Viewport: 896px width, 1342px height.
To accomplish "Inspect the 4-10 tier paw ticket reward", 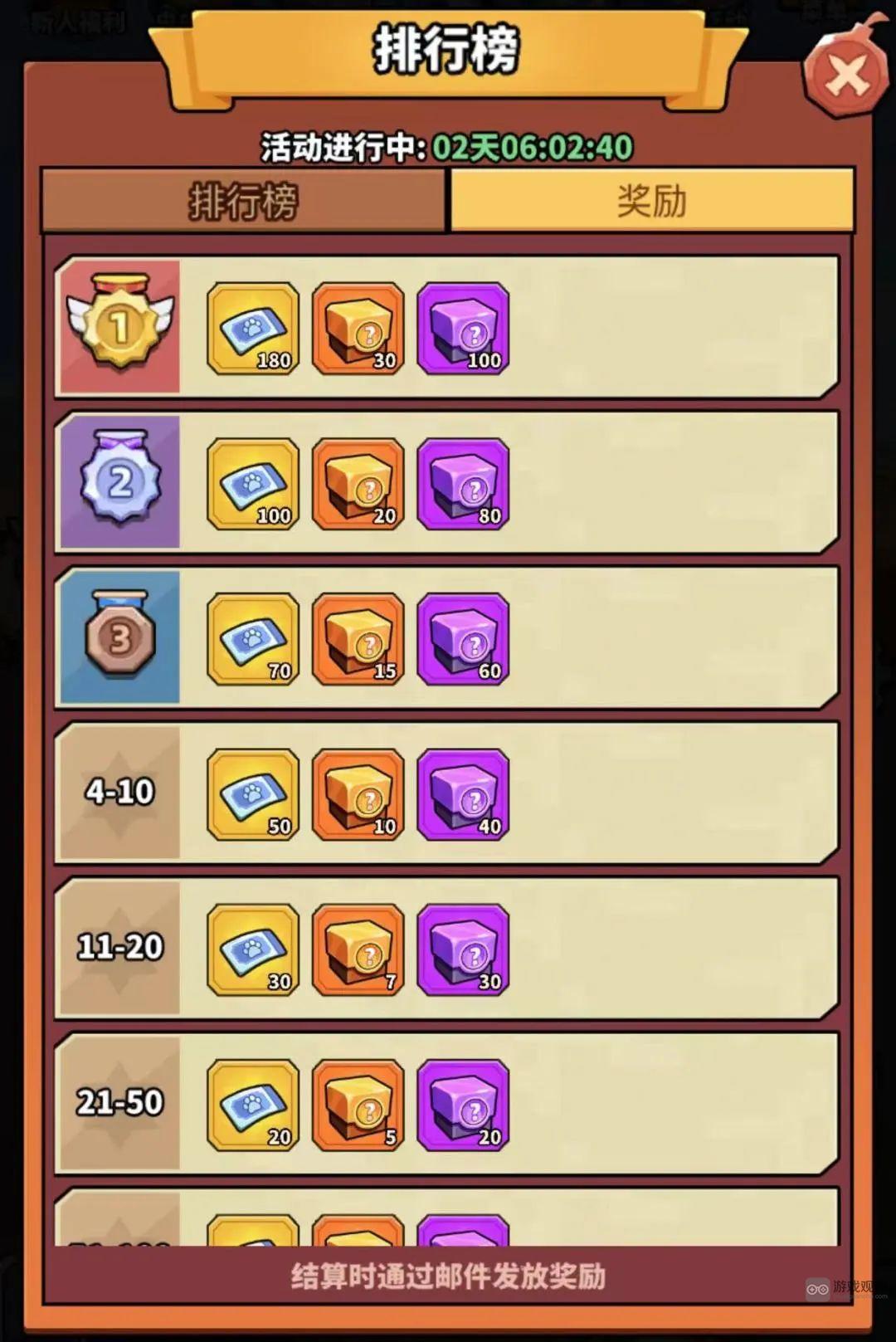I will (253, 794).
